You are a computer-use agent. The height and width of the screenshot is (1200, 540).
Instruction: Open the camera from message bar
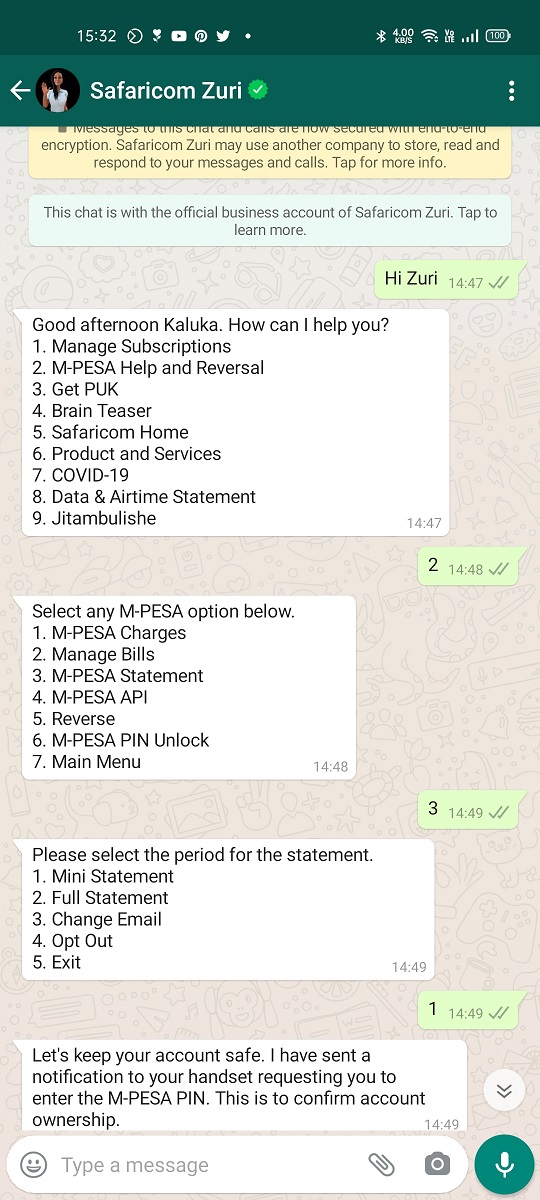click(x=436, y=1165)
